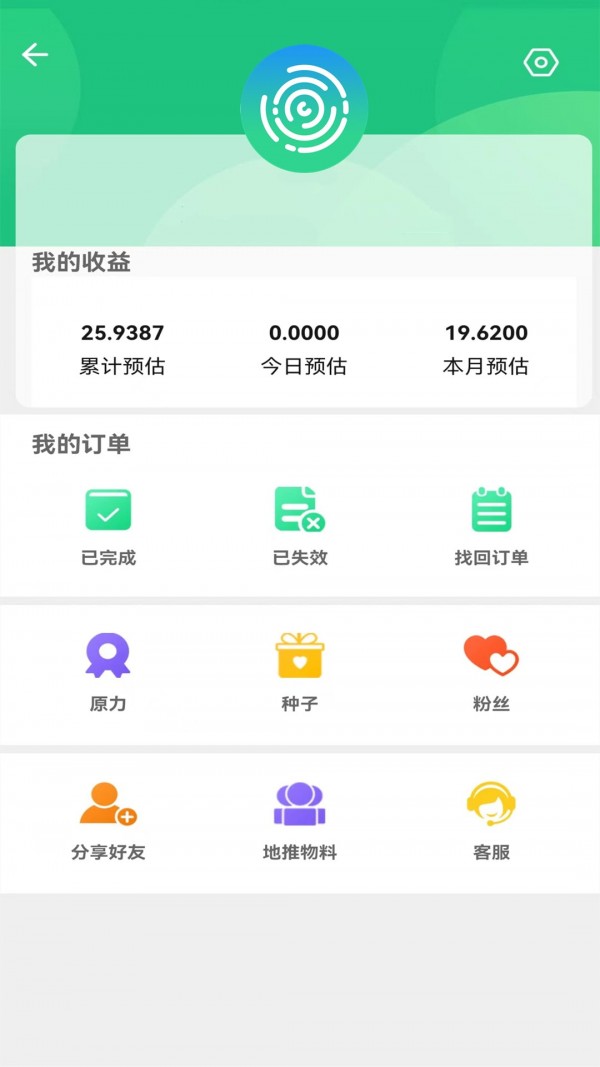View 今日预估 earnings for today
The height and width of the screenshot is (1067, 600).
point(304,348)
